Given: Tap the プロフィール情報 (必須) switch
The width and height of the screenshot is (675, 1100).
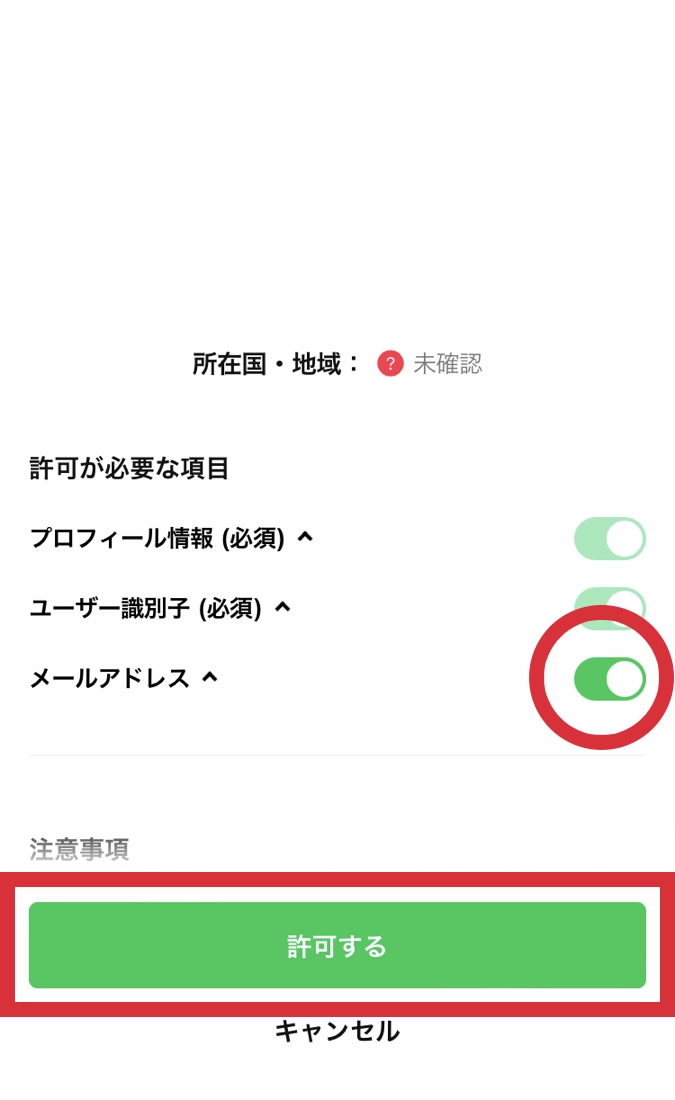Looking at the screenshot, I should (609, 539).
